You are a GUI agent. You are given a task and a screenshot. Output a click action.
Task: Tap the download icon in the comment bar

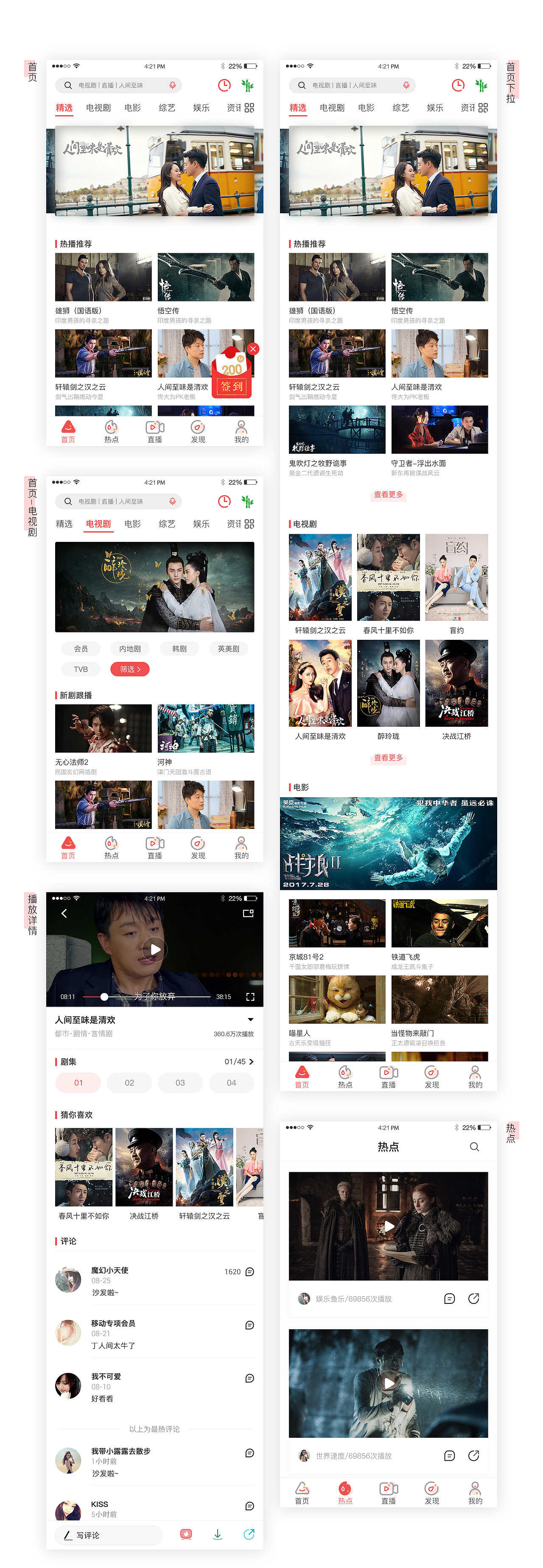pyautogui.click(x=217, y=1535)
